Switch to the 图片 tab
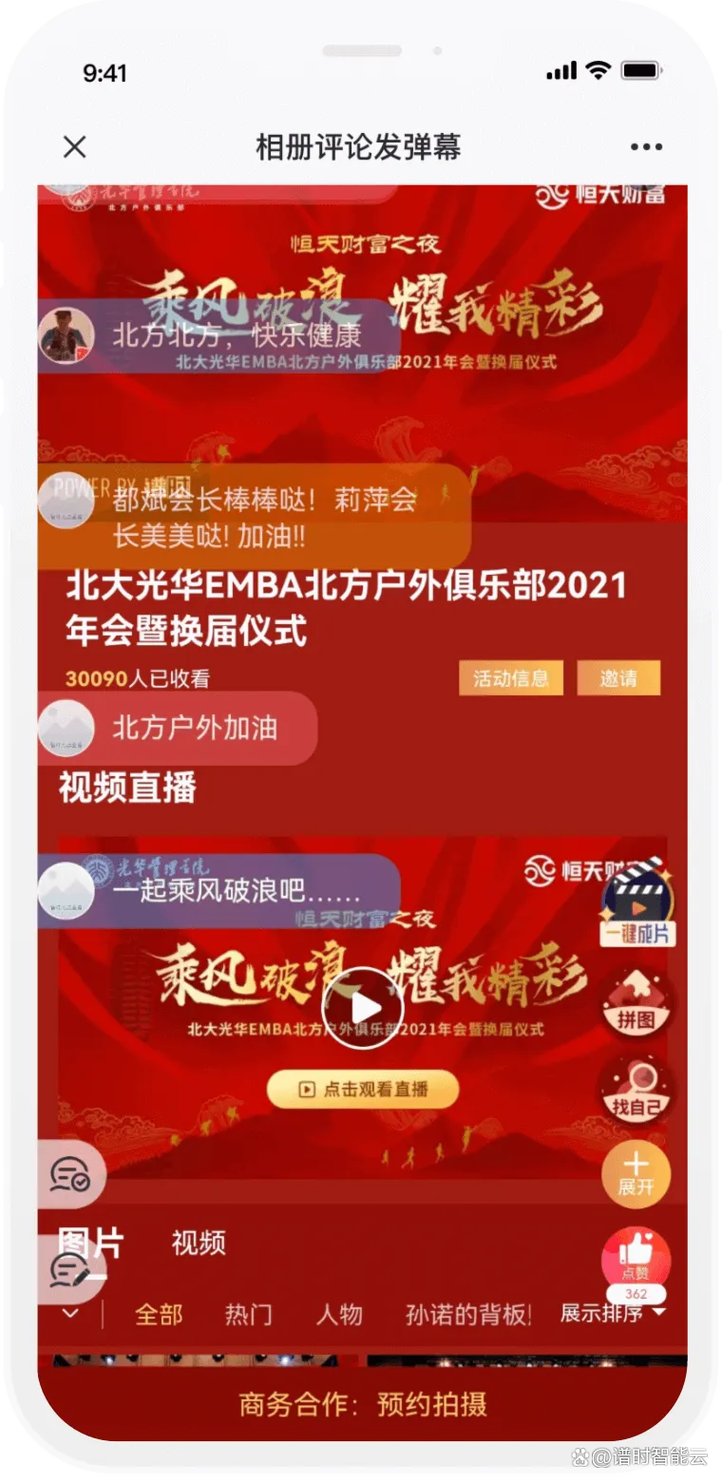This screenshot has width=722, height=1482. 90,1243
